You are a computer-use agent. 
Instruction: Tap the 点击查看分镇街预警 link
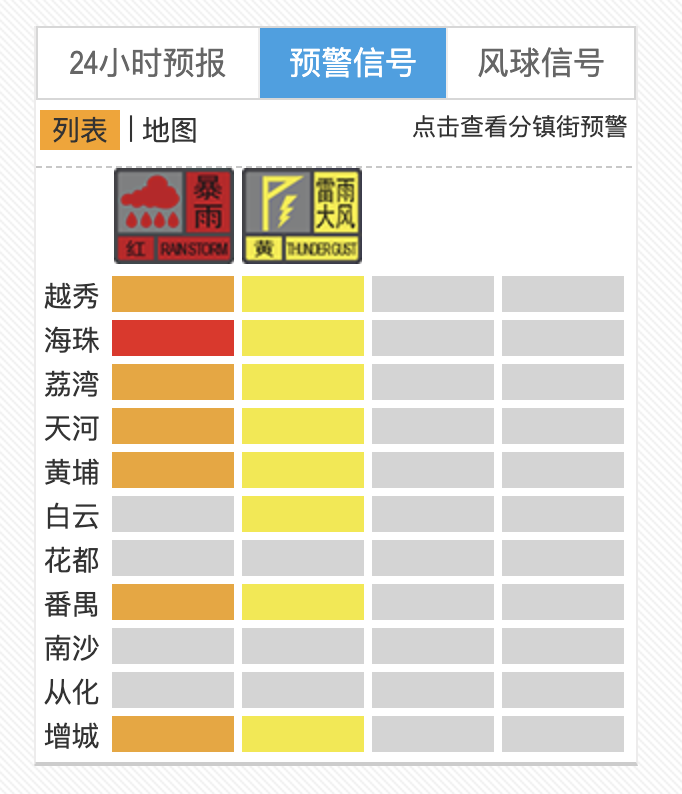click(x=519, y=128)
